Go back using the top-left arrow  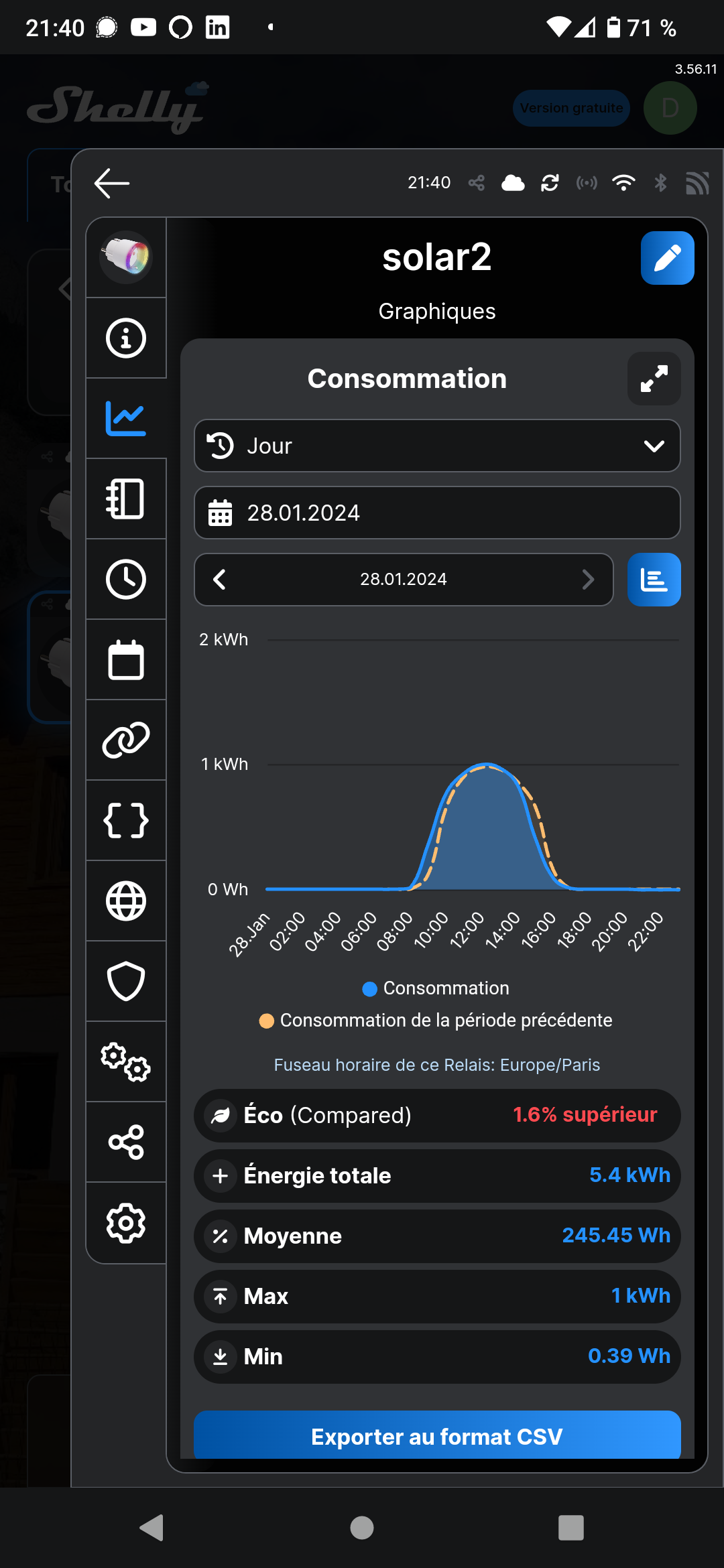click(x=112, y=183)
